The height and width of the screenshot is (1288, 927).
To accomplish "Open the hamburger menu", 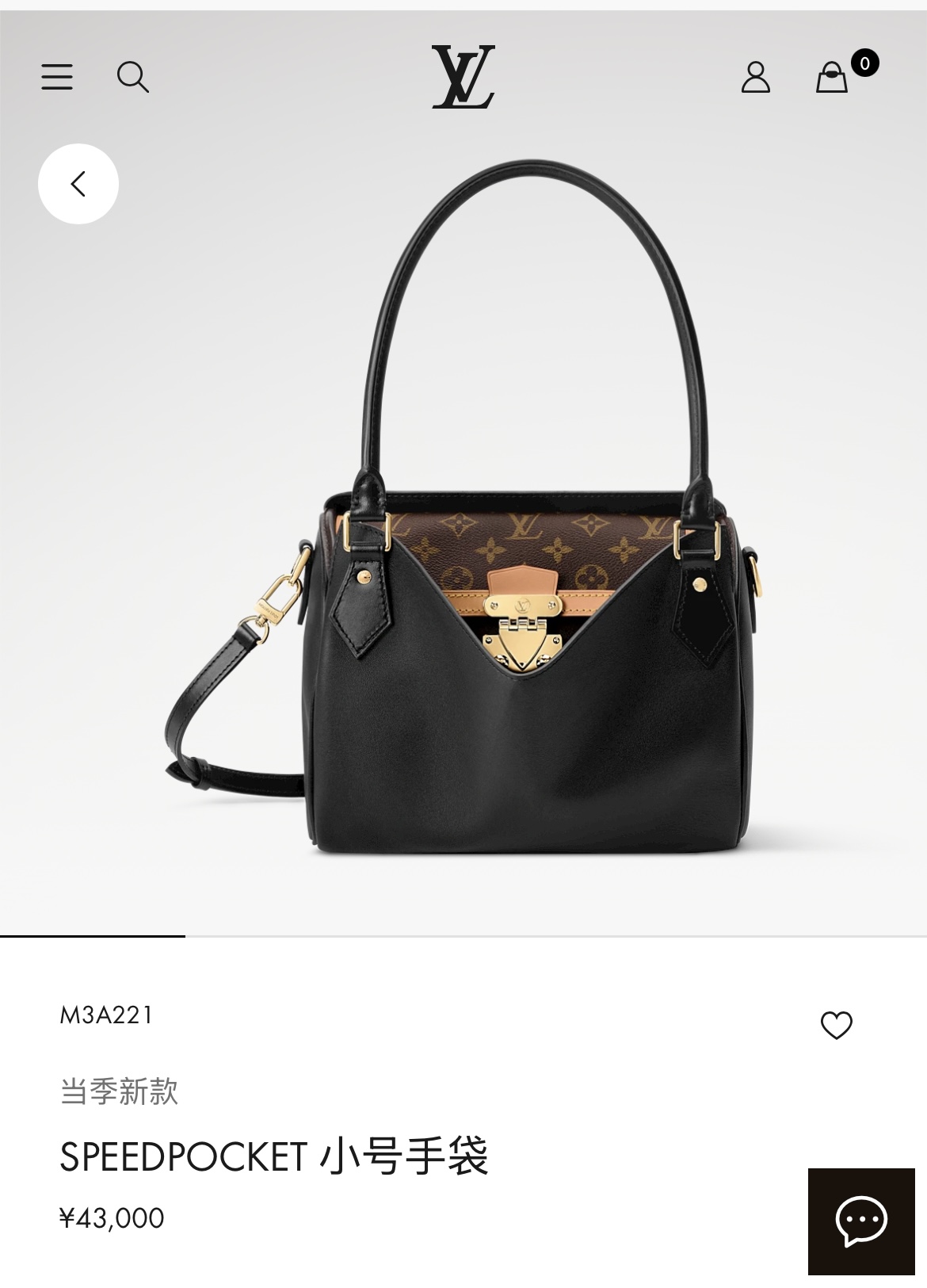I will point(57,77).
